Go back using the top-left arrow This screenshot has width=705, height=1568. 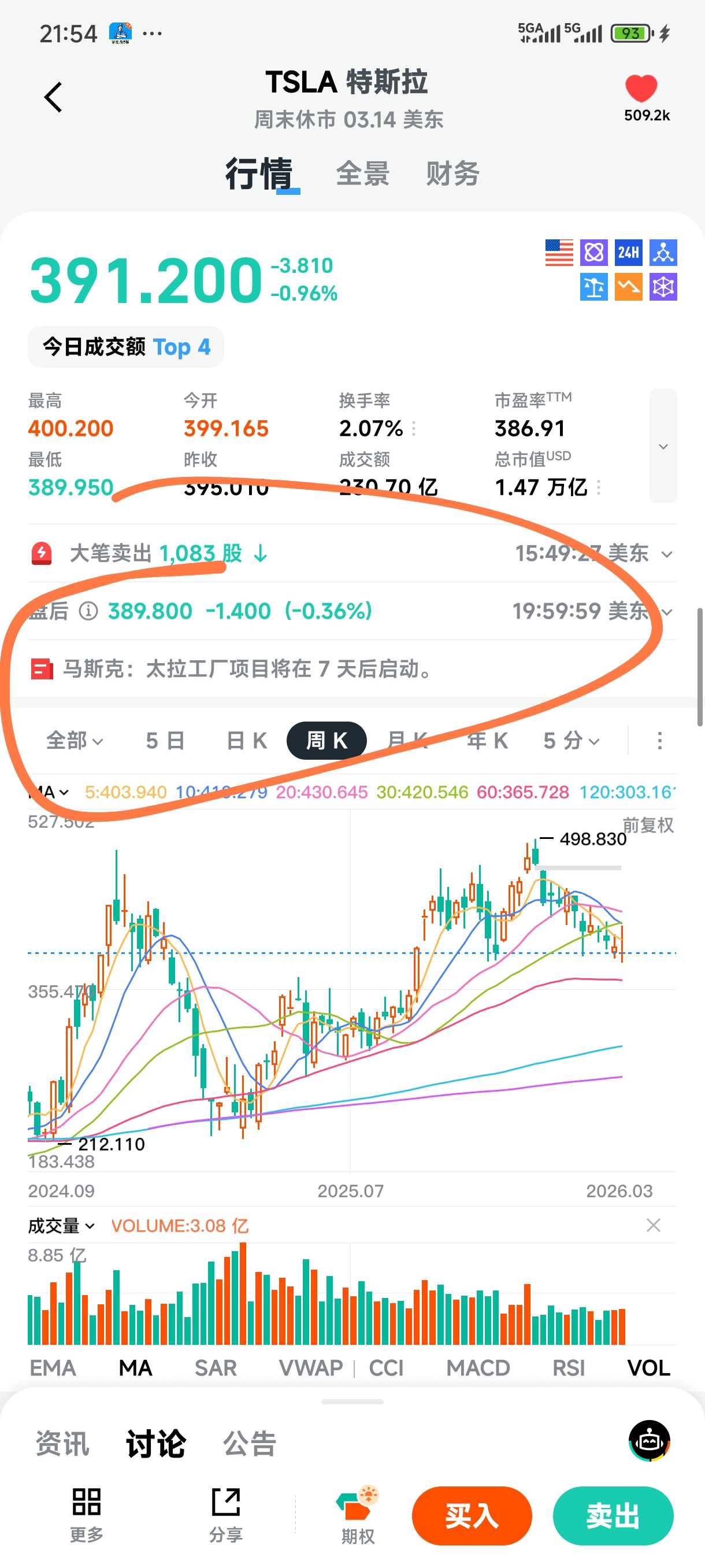point(54,97)
